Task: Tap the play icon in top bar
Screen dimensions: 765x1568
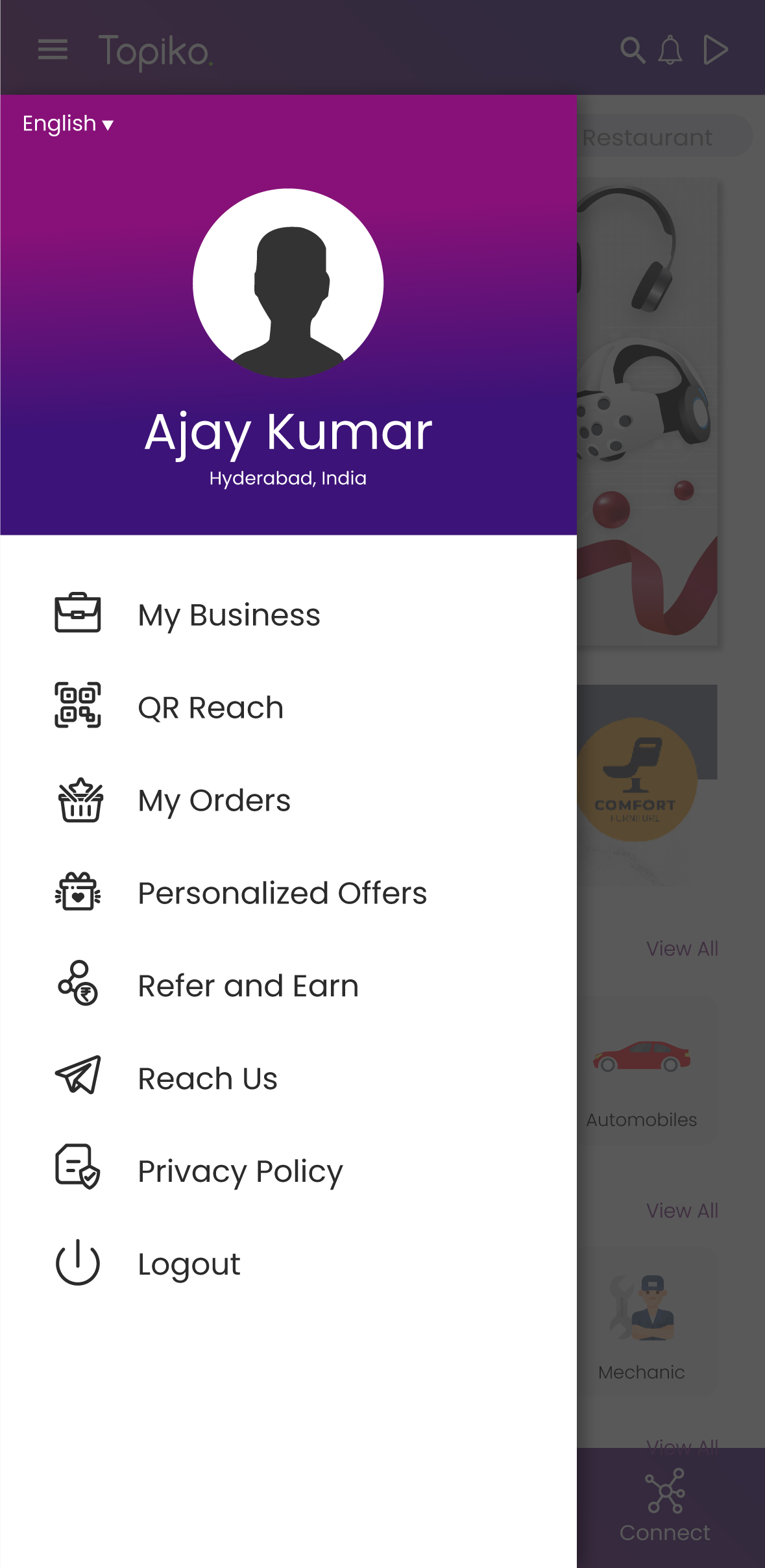Action: 715,50
